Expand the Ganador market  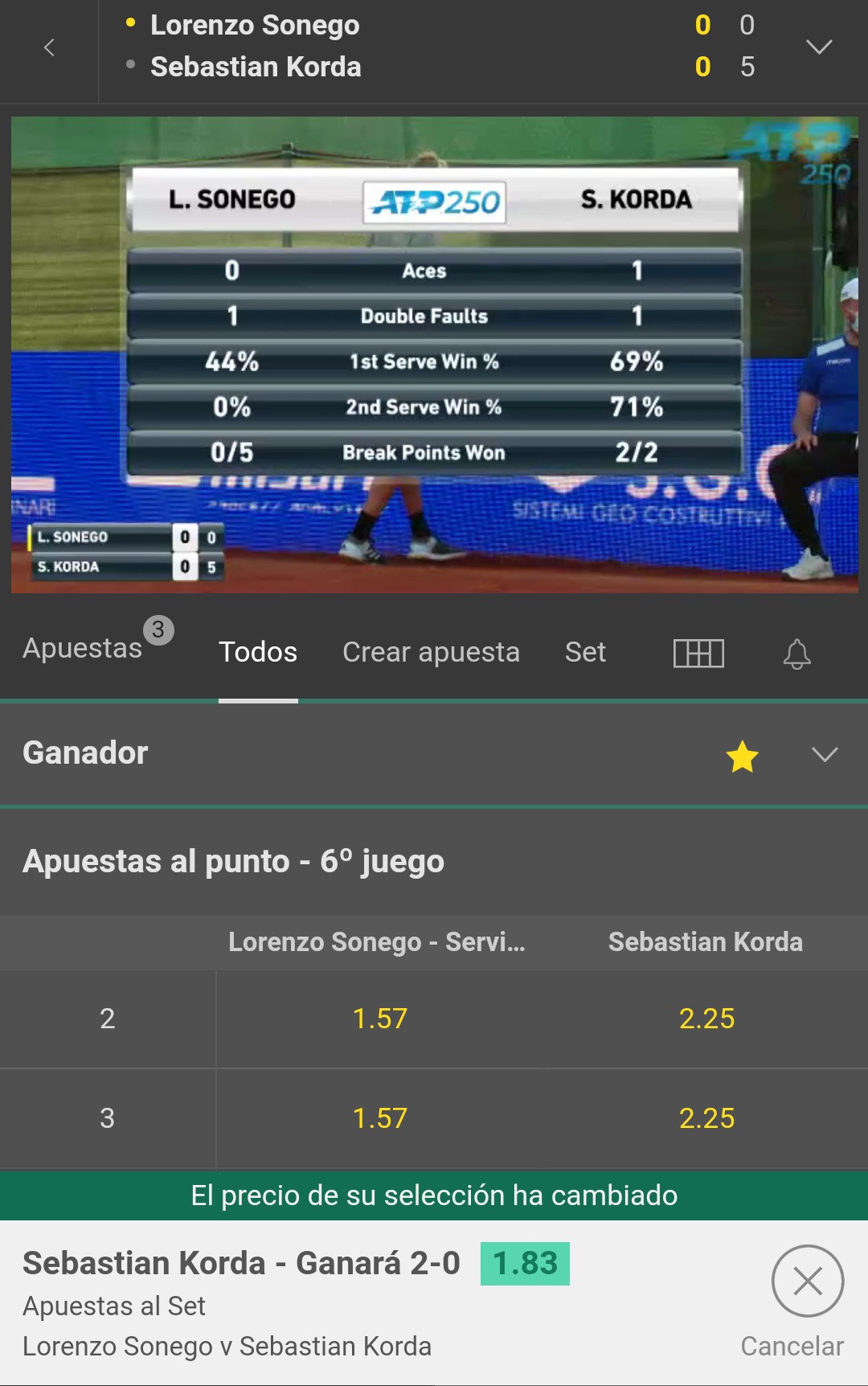pyautogui.click(x=825, y=754)
